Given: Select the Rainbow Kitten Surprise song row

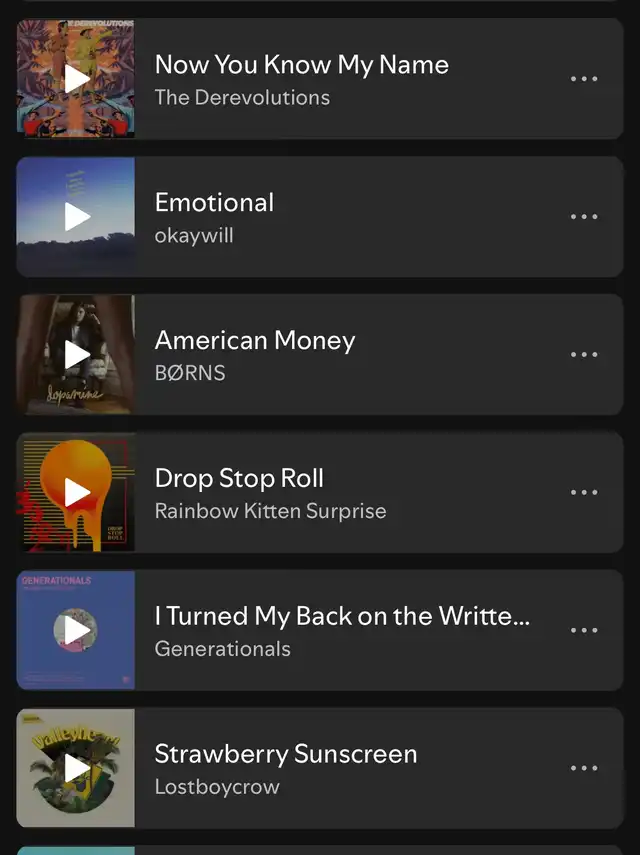Looking at the screenshot, I should [x=340, y=493].
